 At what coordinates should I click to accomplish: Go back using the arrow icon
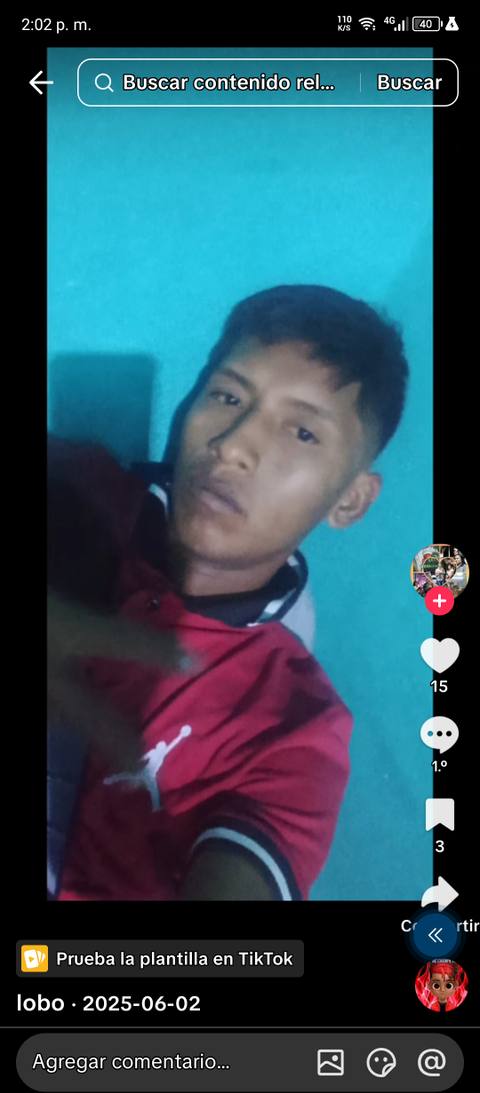tap(40, 83)
